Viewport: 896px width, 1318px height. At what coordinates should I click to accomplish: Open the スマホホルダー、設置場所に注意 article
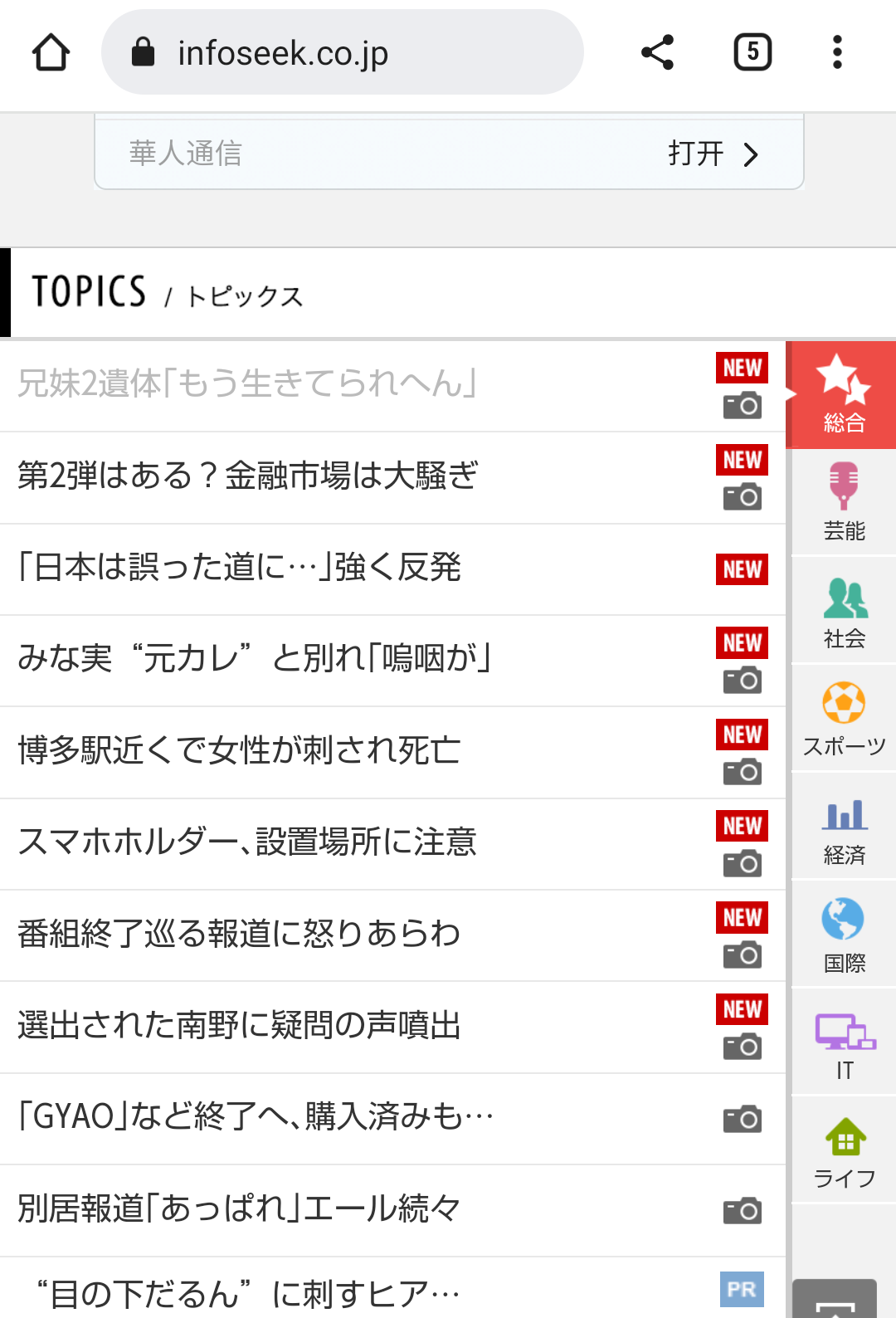click(x=247, y=843)
